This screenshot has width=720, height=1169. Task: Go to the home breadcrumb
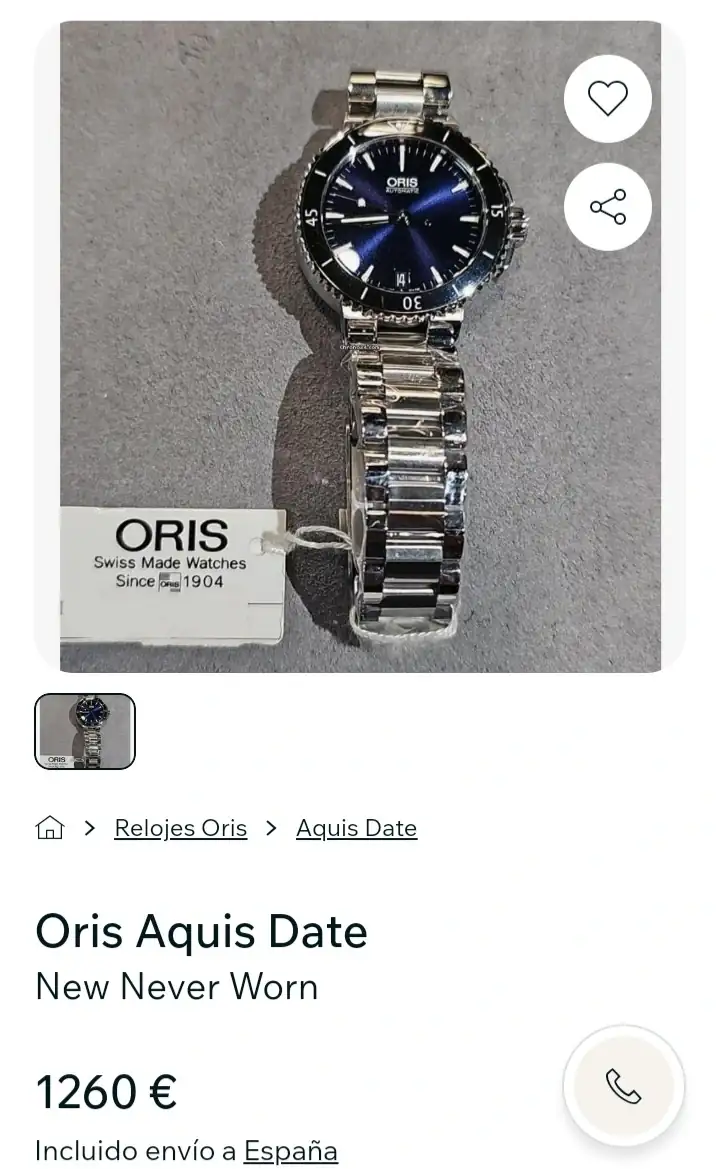[50, 828]
